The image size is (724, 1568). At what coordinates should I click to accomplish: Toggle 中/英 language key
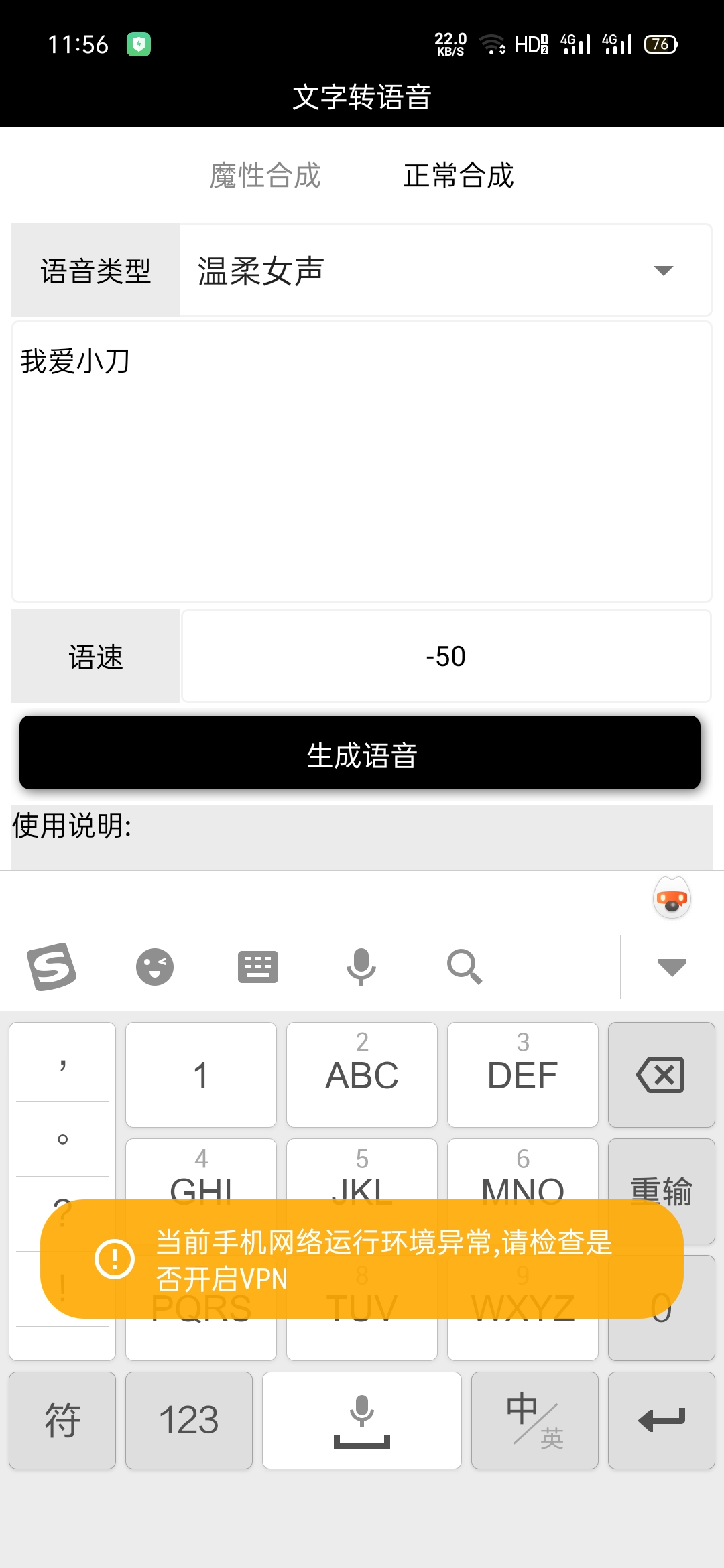pyautogui.click(x=534, y=1421)
